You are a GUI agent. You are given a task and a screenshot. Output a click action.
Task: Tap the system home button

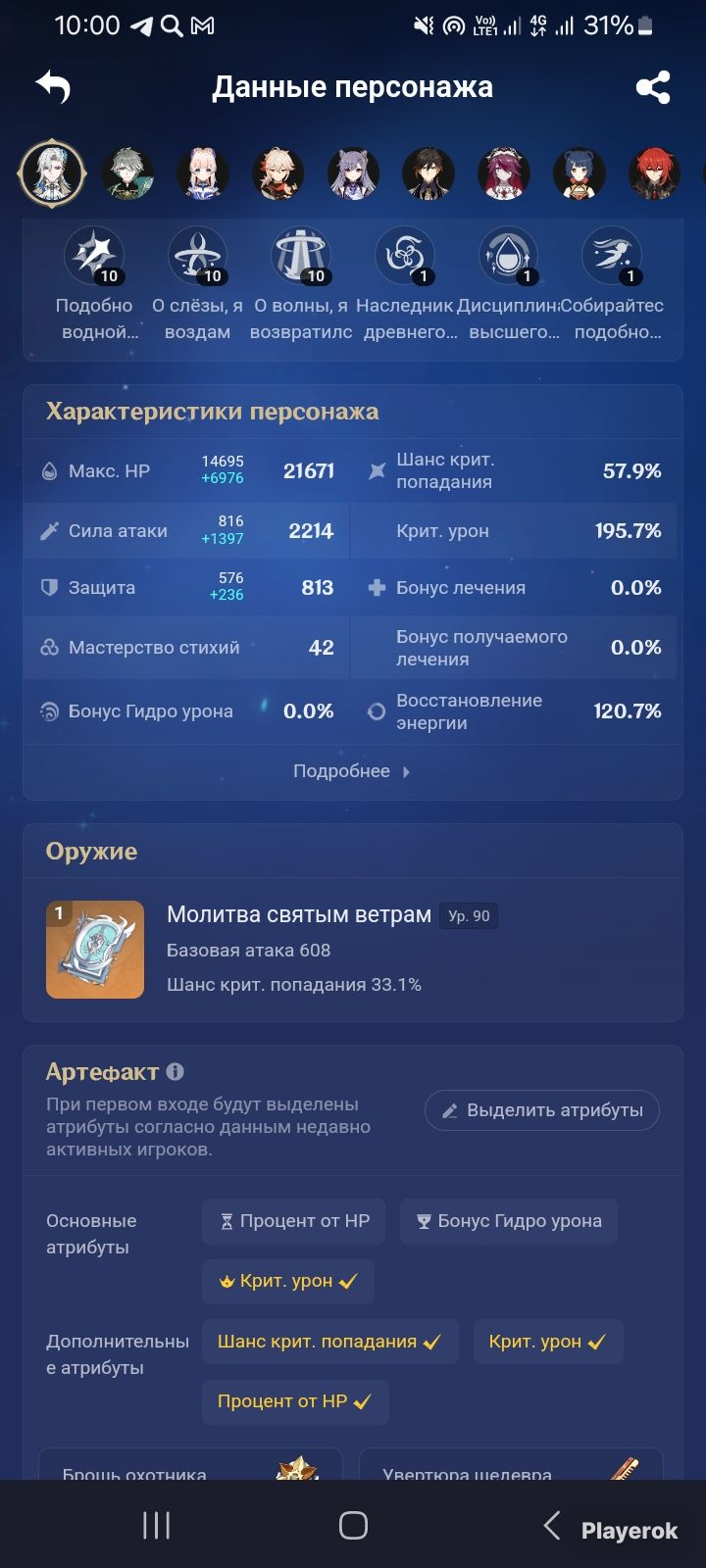pyautogui.click(x=353, y=1525)
